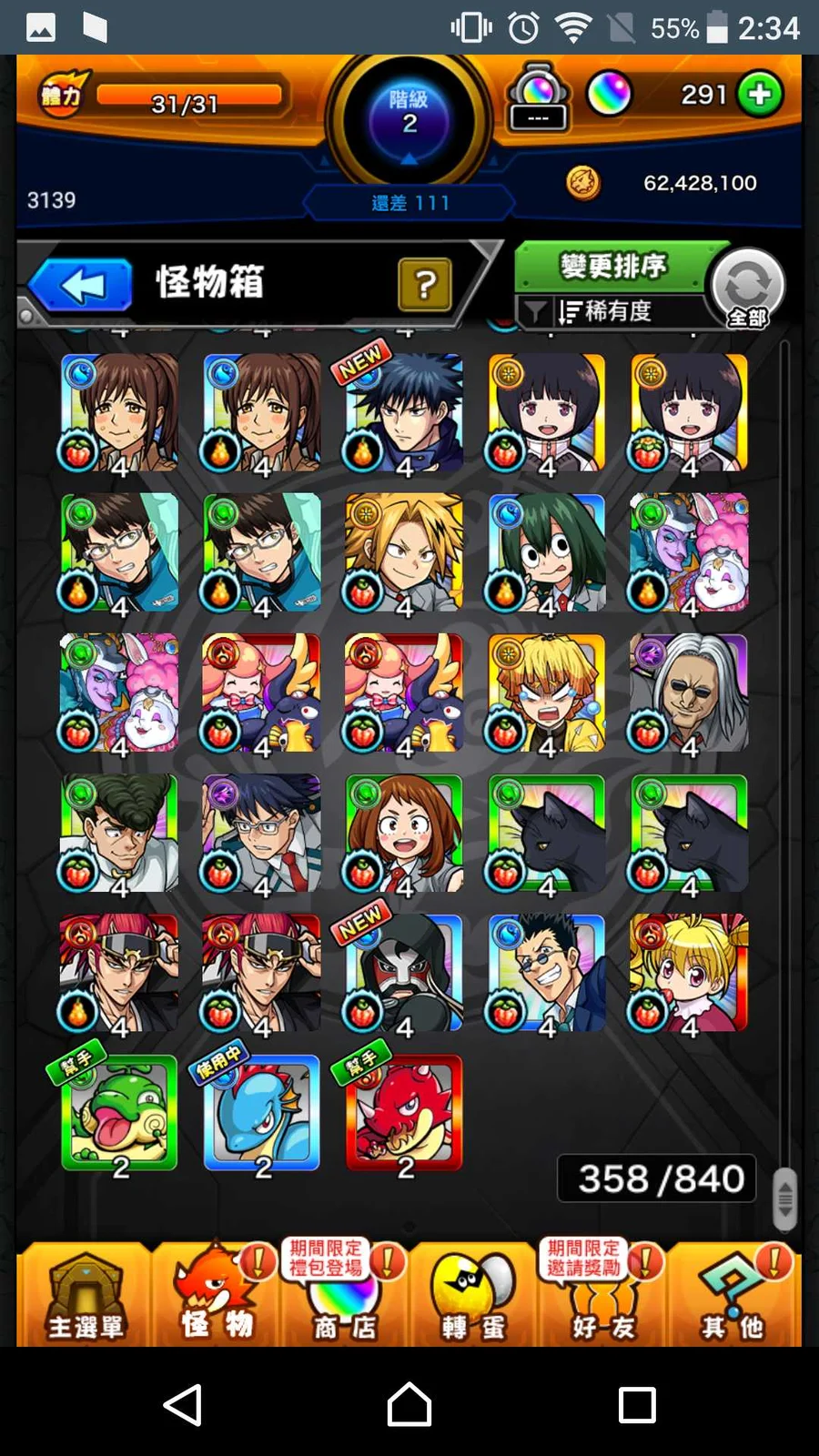Open the 其他 others tab

[732, 1296]
